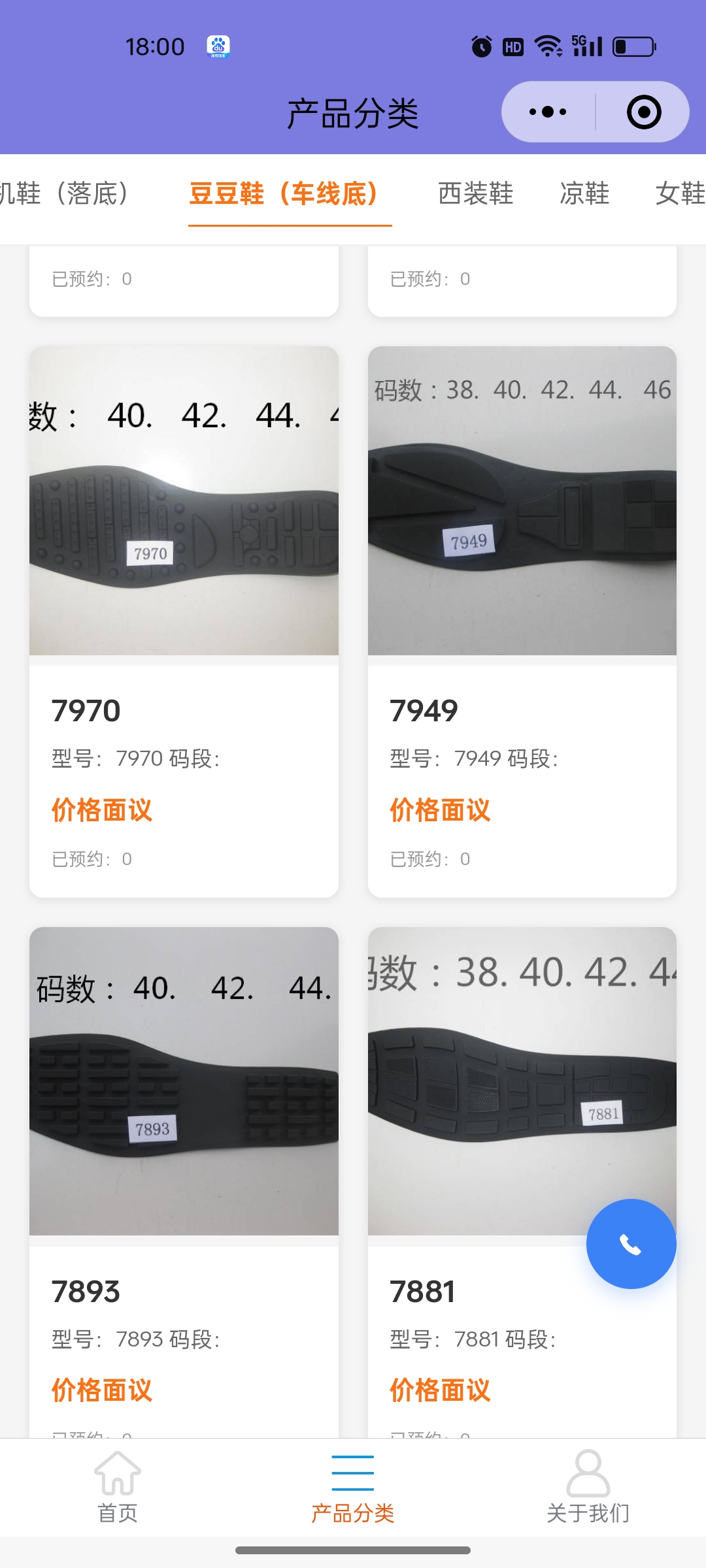706x1568 pixels.
Task: Close the mini program via circle icon
Action: tap(644, 112)
